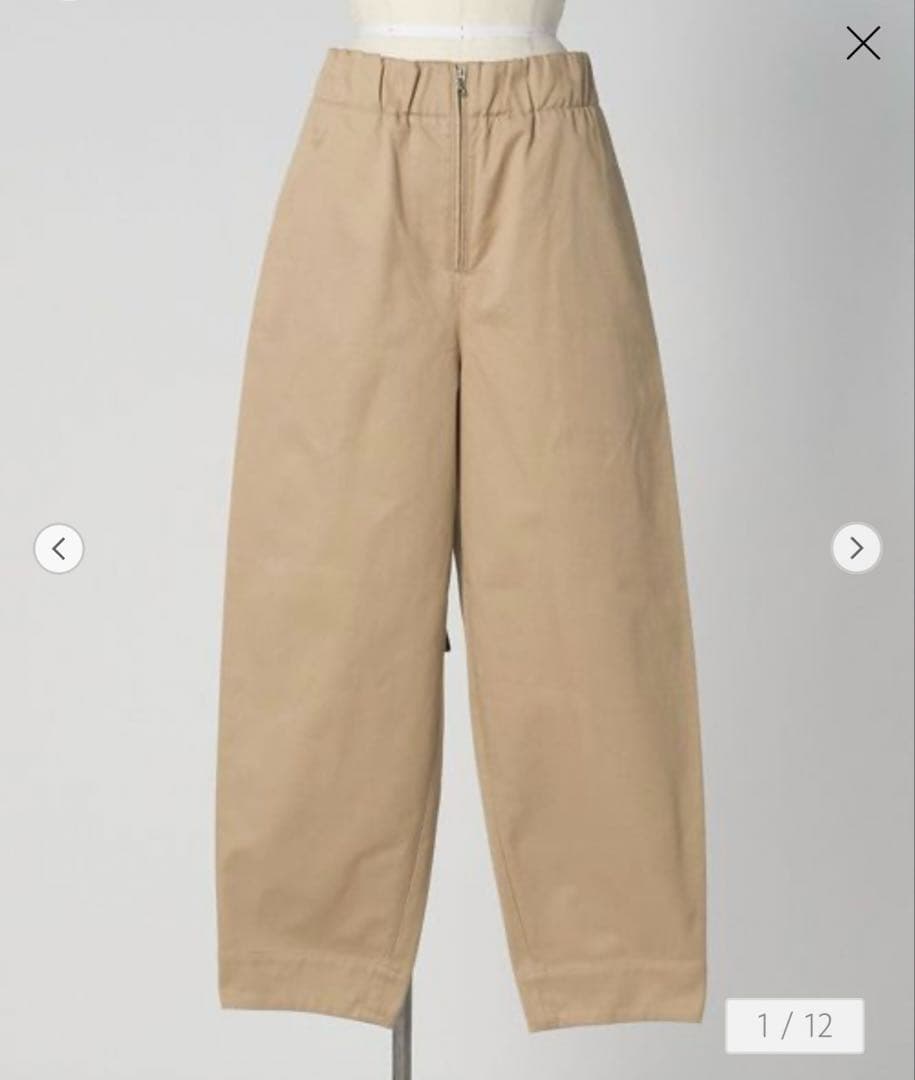
Task: Close the full-screen image viewer
Action: (862, 43)
